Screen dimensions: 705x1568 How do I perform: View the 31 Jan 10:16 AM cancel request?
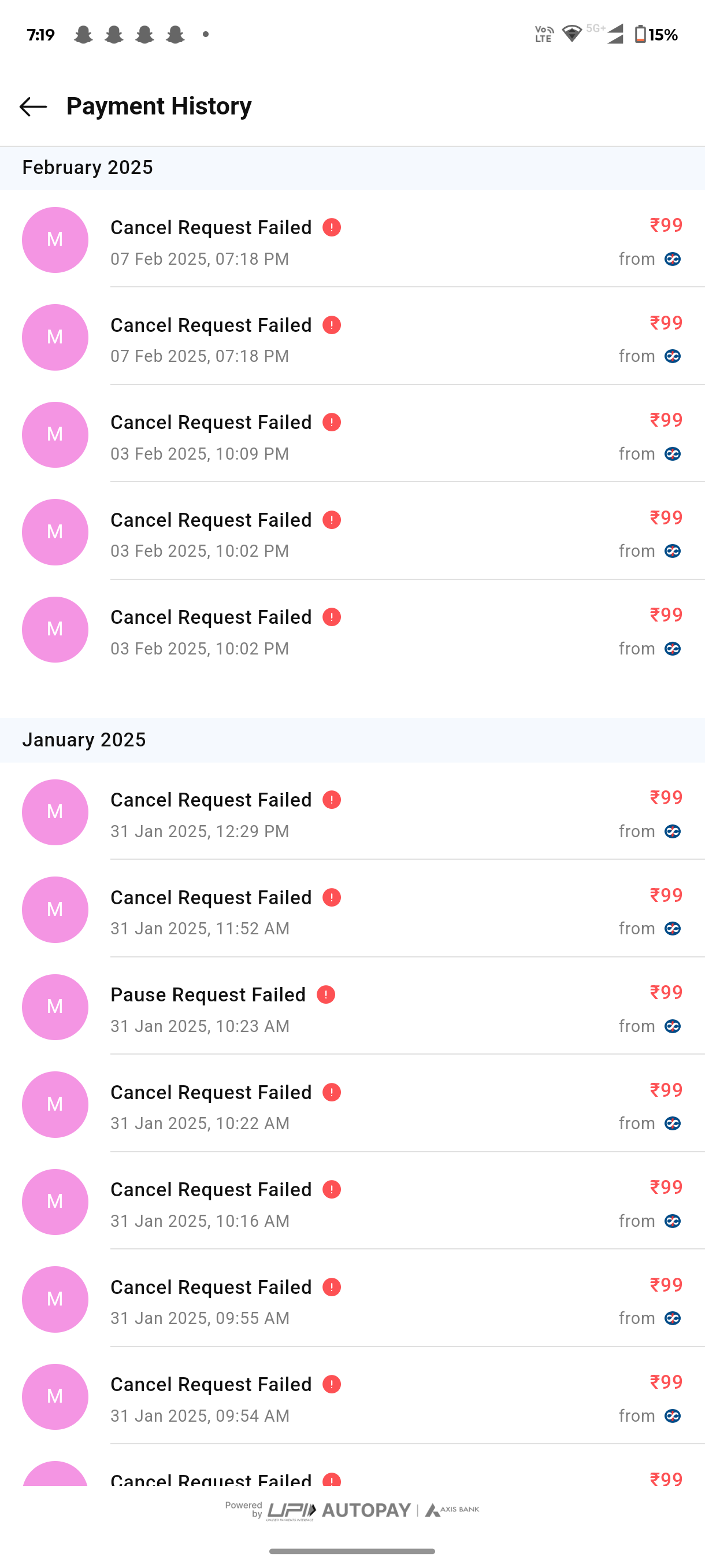351,1203
